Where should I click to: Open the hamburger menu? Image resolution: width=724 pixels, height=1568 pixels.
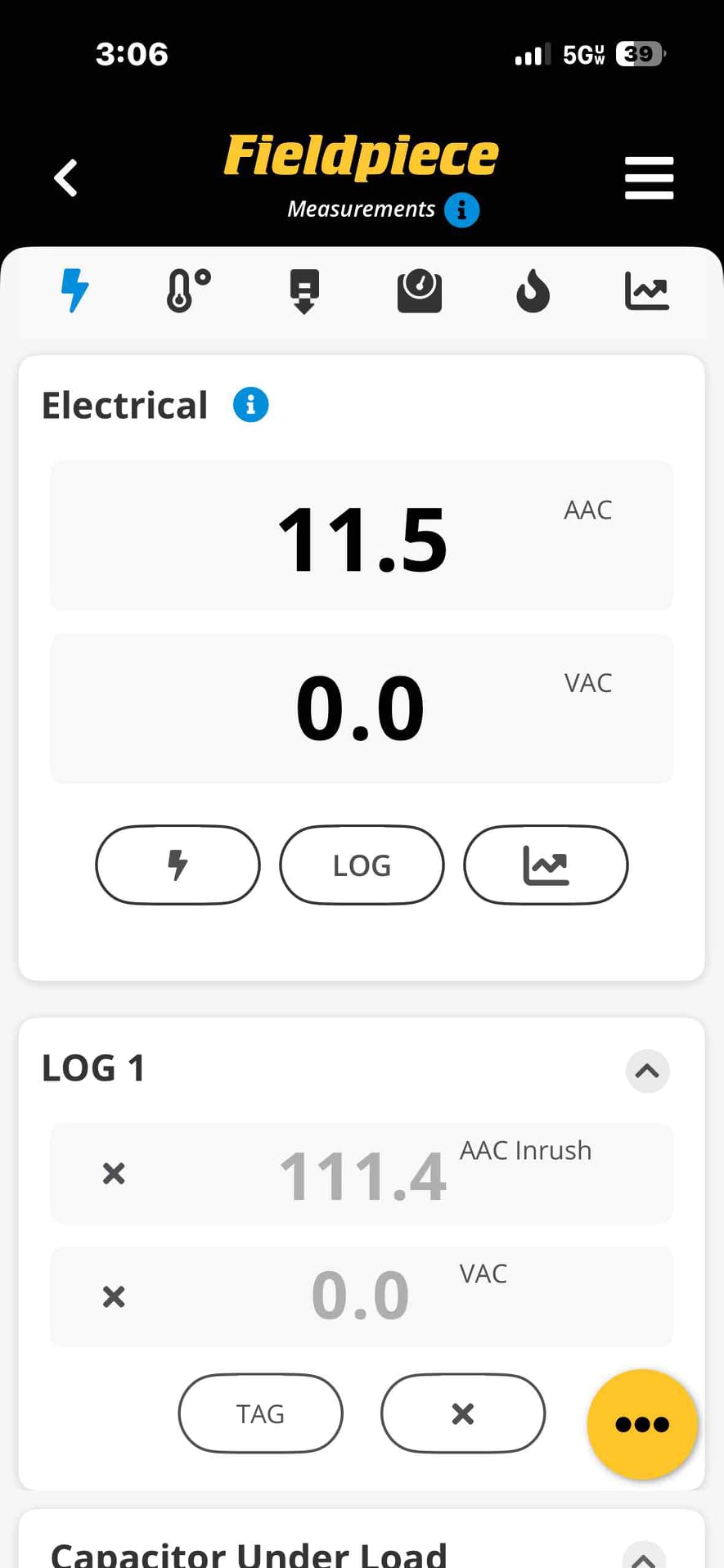pyautogui.click(x=649, y=177)
